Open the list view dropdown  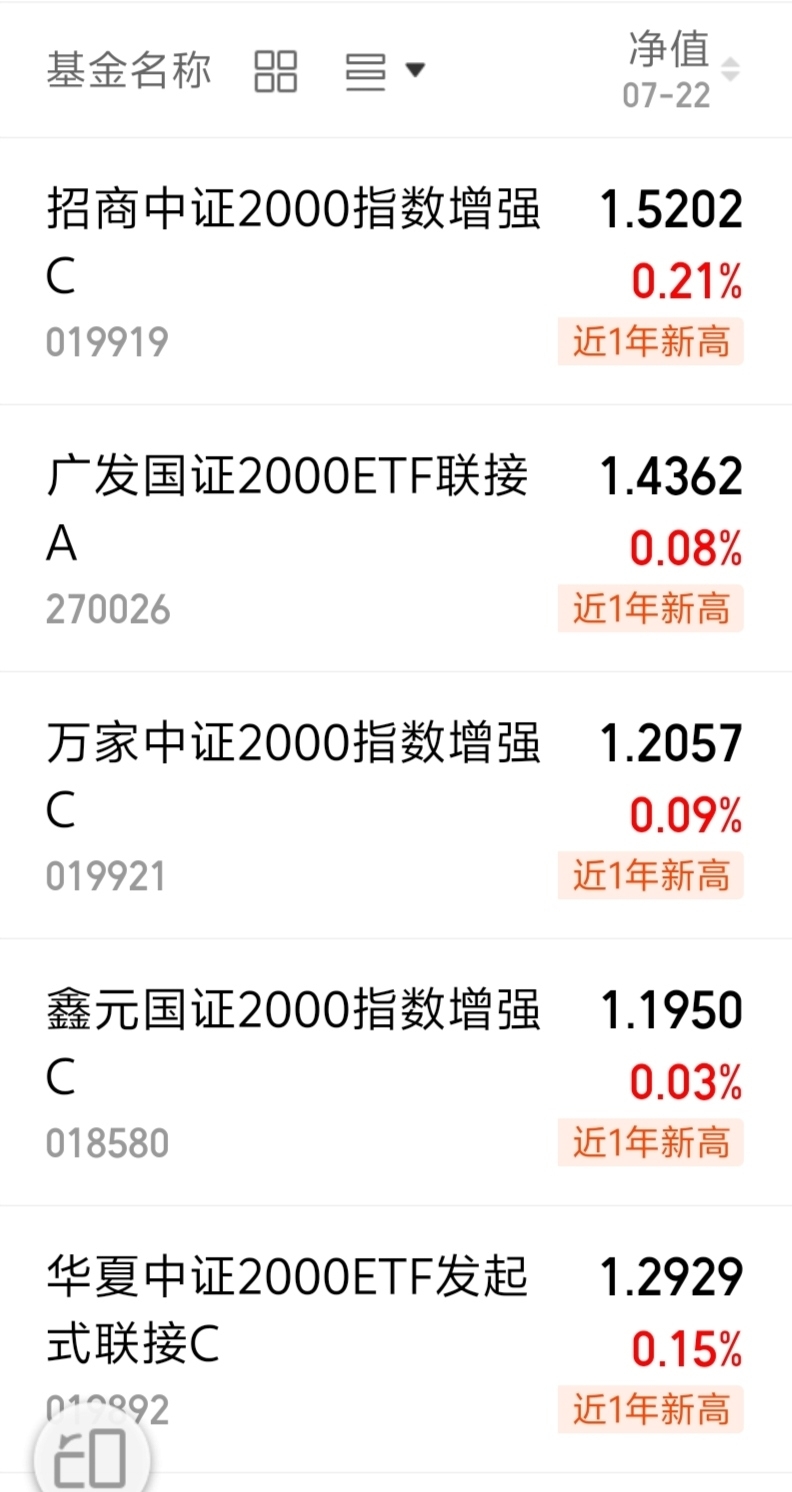pos(385,71)
